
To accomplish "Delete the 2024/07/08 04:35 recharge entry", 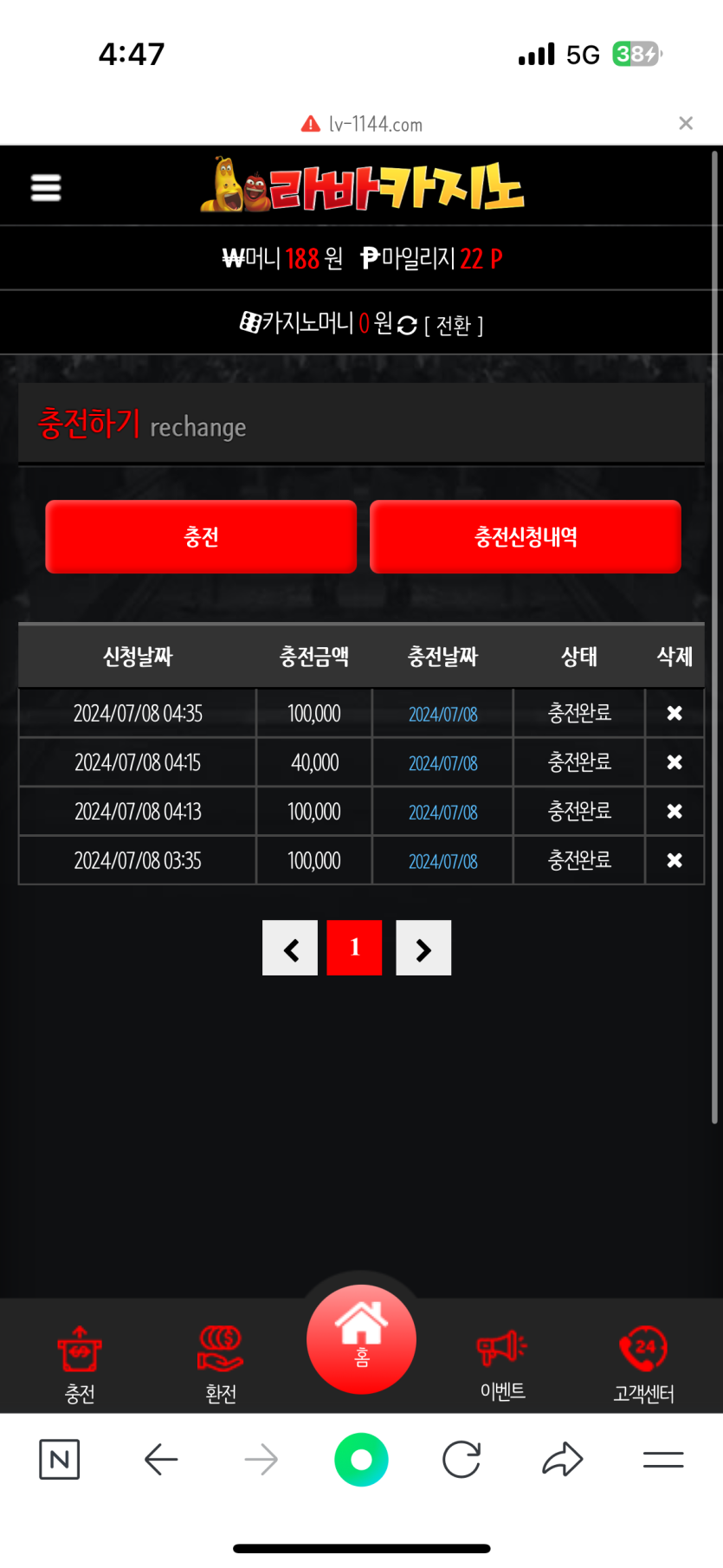I will (x=674, y=713).
